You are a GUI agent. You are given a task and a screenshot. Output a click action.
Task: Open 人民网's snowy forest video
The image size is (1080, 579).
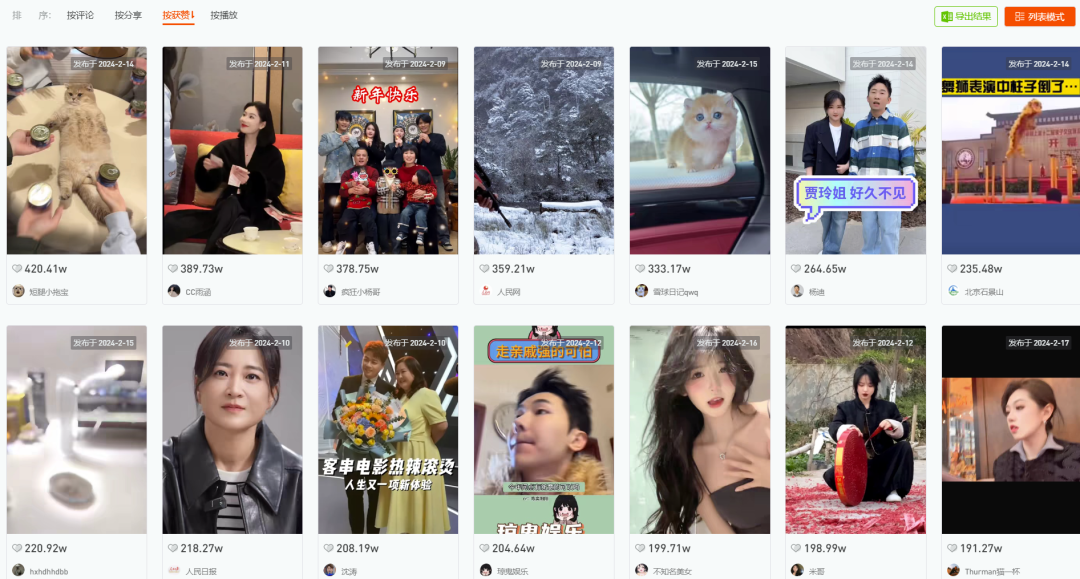coord(544,150)
